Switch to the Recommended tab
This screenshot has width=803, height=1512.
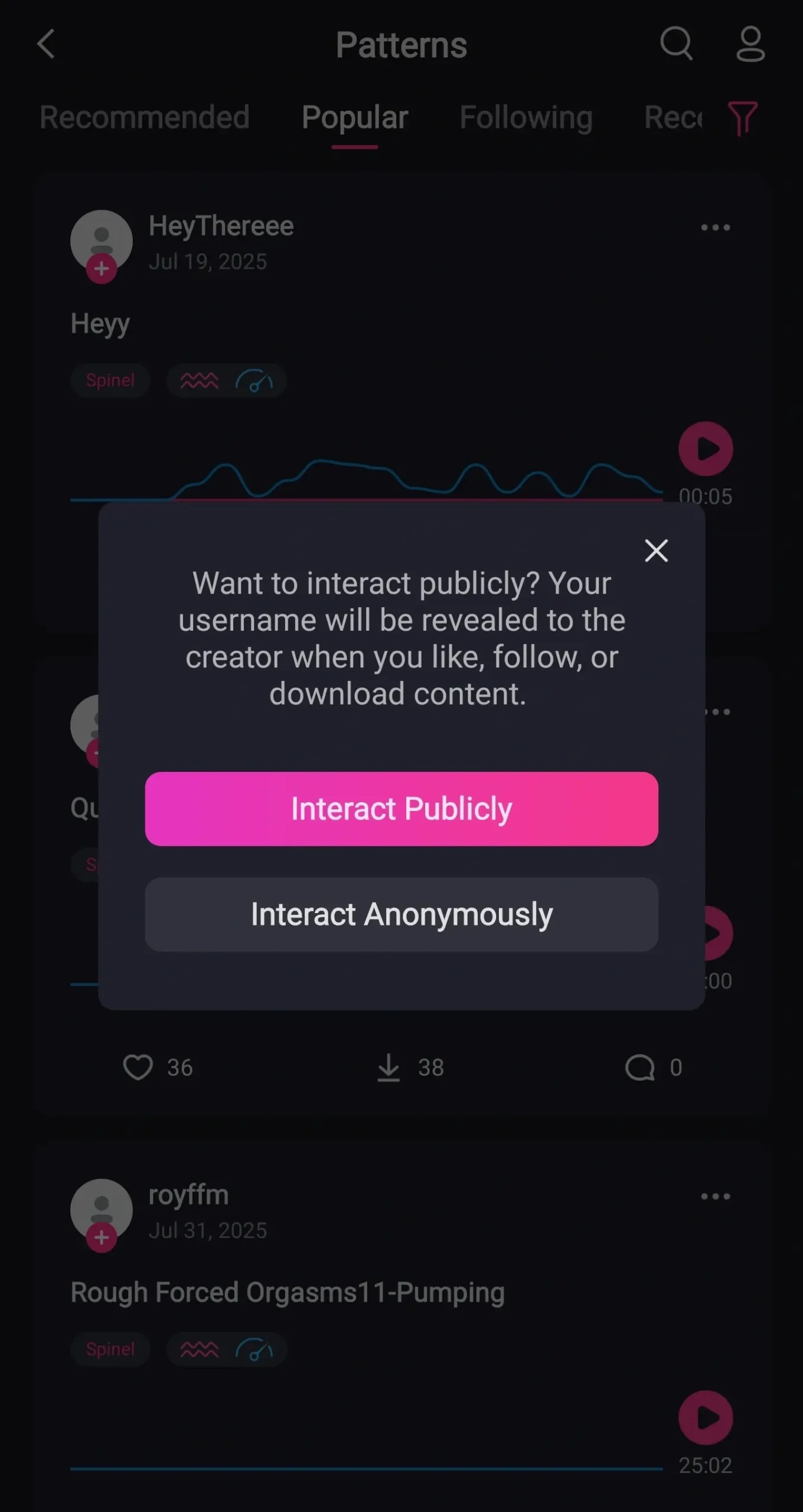(x=145, y=117)
